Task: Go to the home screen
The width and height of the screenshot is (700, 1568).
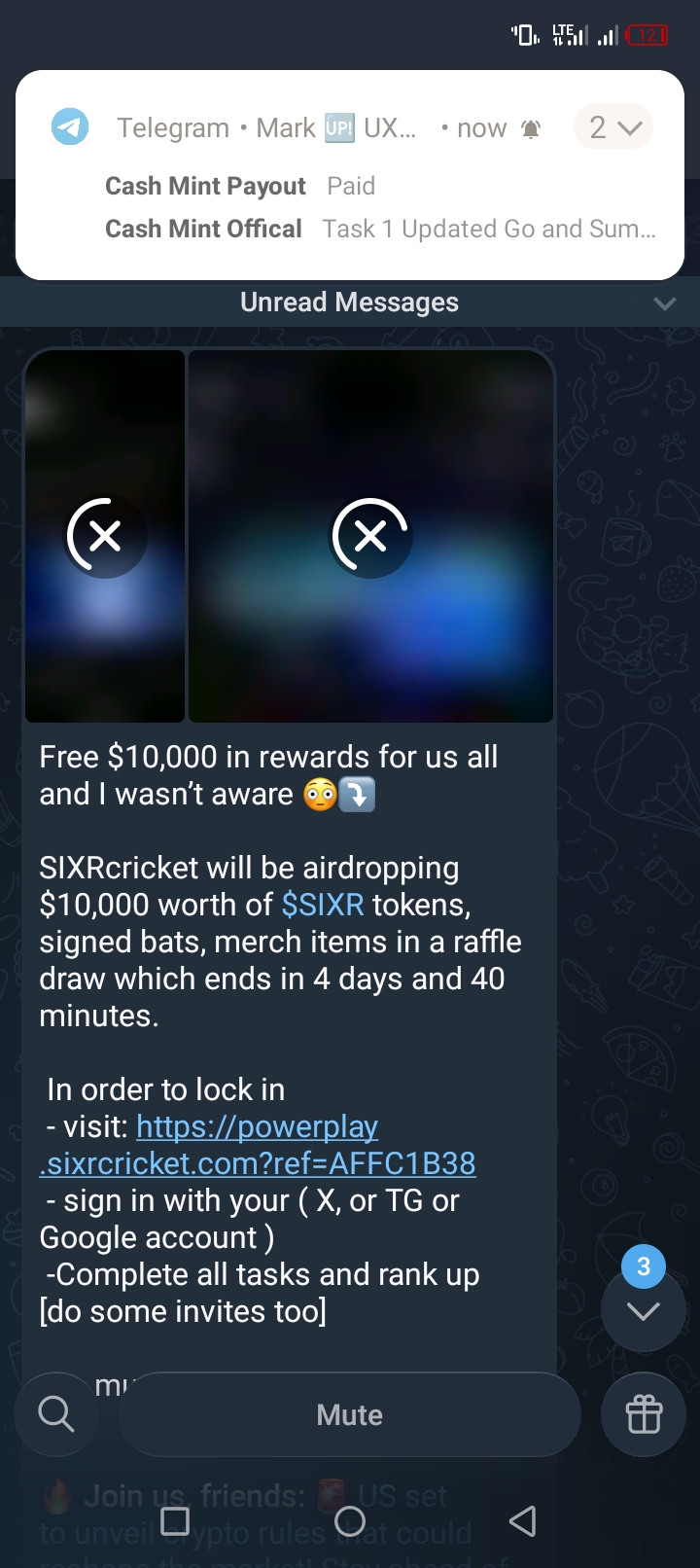Action: [x=350, y=1521]
